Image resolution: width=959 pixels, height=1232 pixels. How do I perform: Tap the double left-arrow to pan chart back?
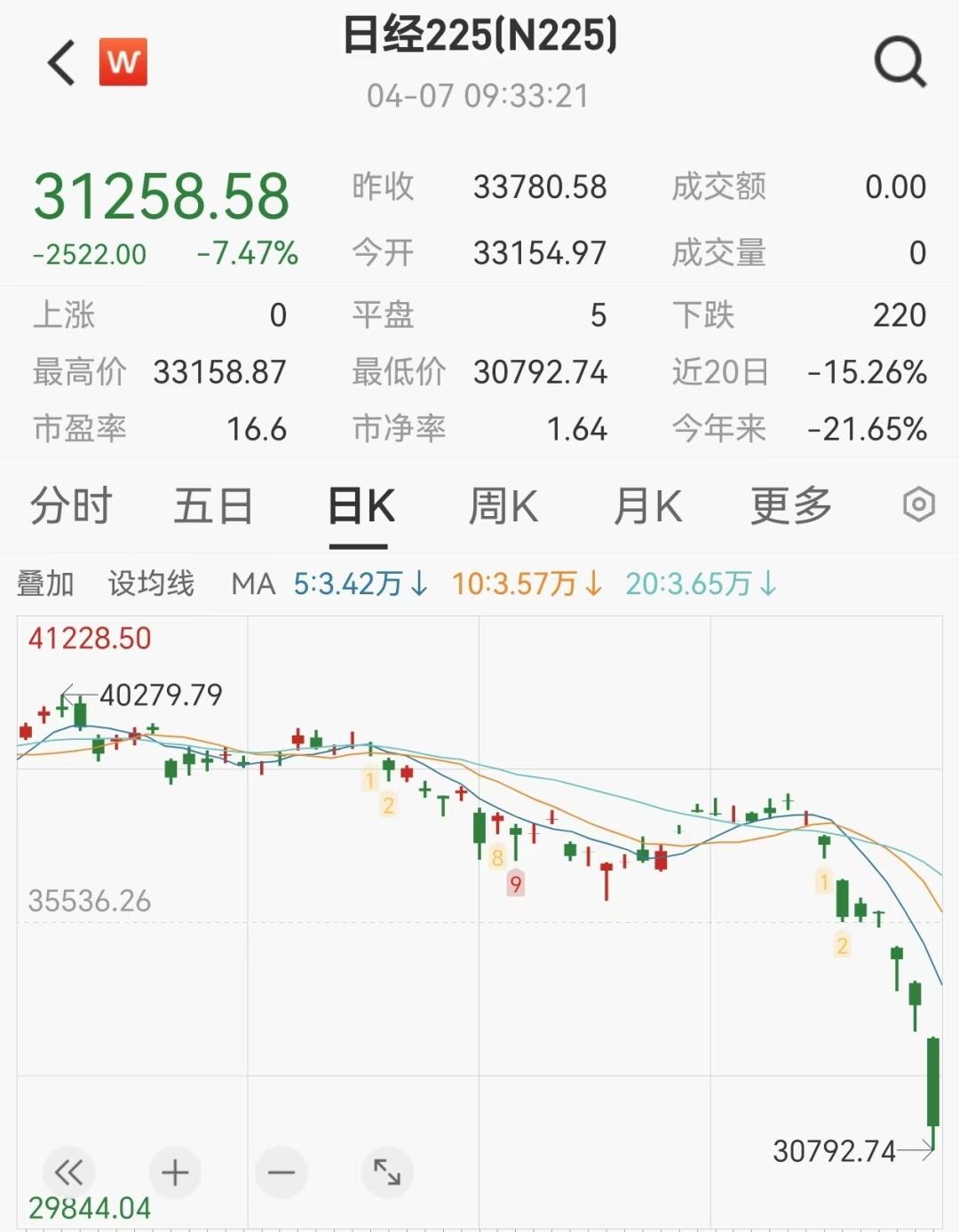[67, 1172]
